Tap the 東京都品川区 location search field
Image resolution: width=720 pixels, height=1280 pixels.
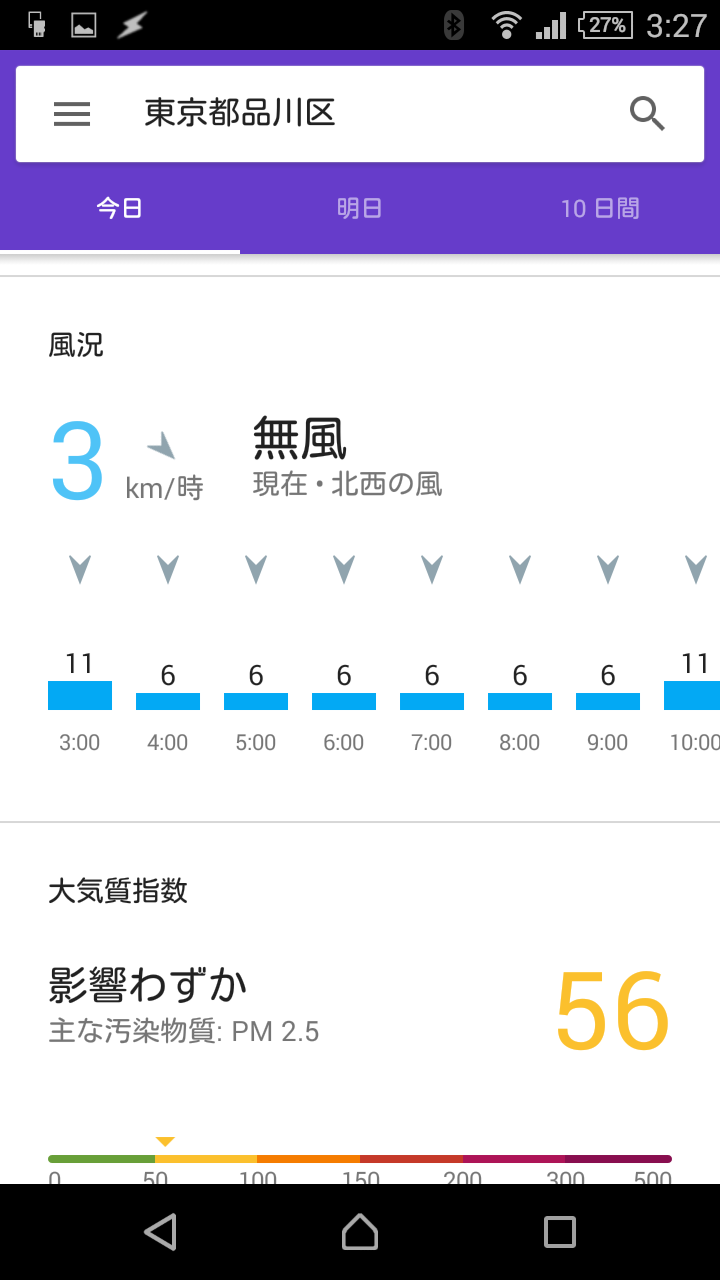[360, 114]
